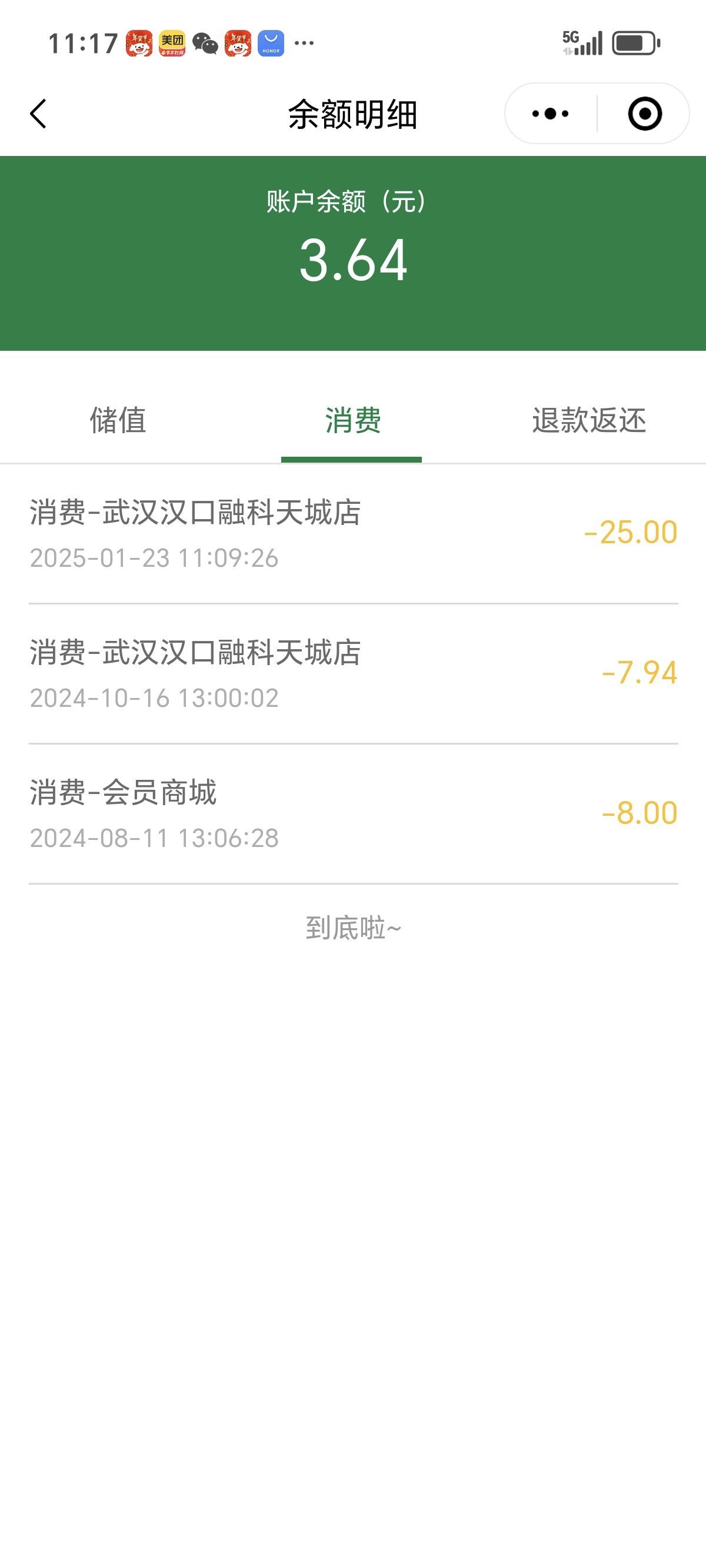
Task: Tap the ellipsis icon in the status bar
Action: coord(302,42)
